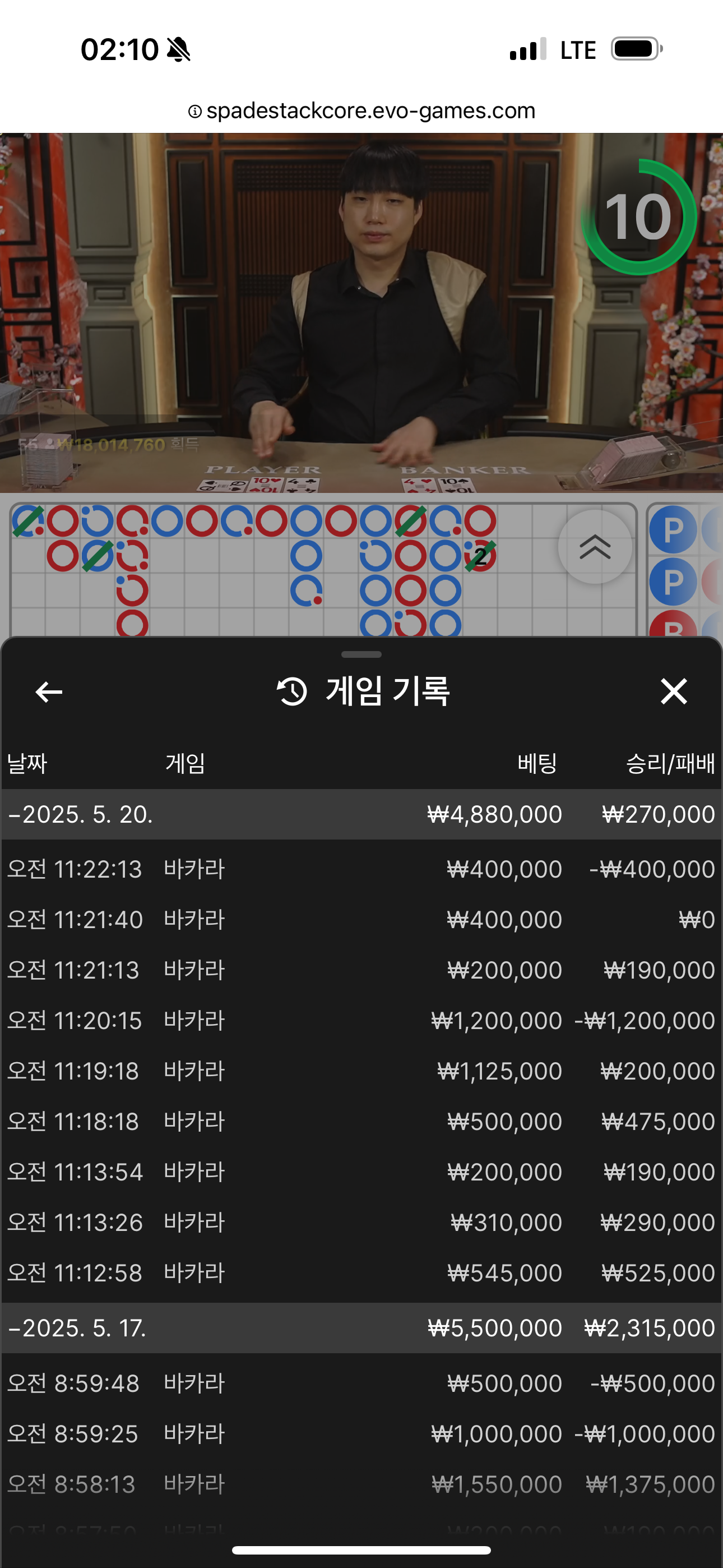The width and height of the screenshot is (723, 1568).
Task: Tap the spadestackcore.evo-games.com address bar
Action: coord(361,111)
